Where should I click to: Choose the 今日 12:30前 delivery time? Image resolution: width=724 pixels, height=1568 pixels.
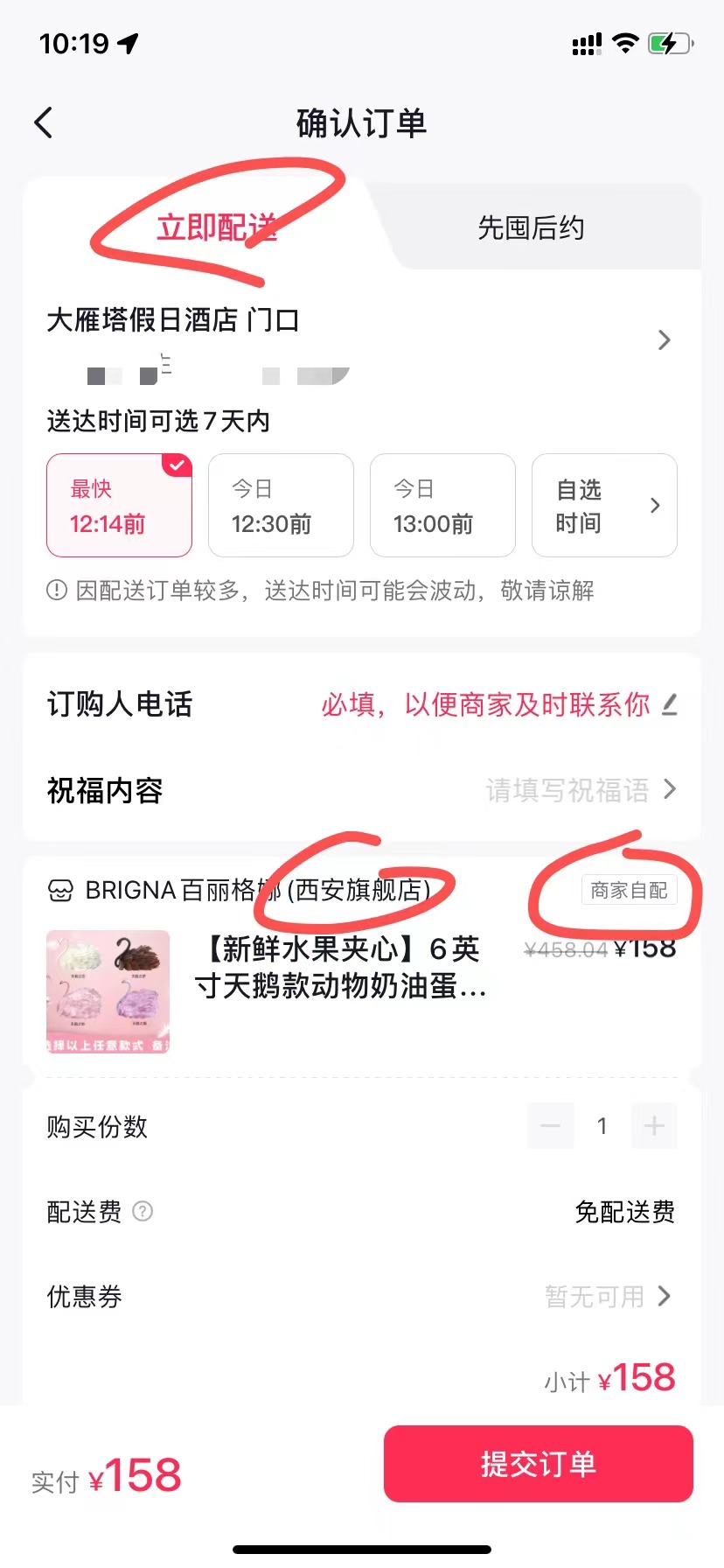[281, 506]
